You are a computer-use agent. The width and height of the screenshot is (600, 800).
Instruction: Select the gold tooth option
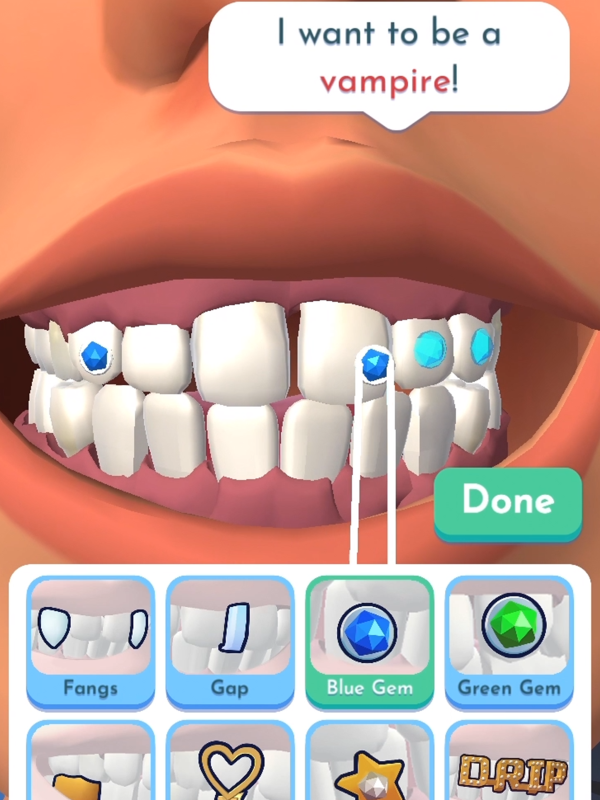pyautogui.click(x=91, y=765)
